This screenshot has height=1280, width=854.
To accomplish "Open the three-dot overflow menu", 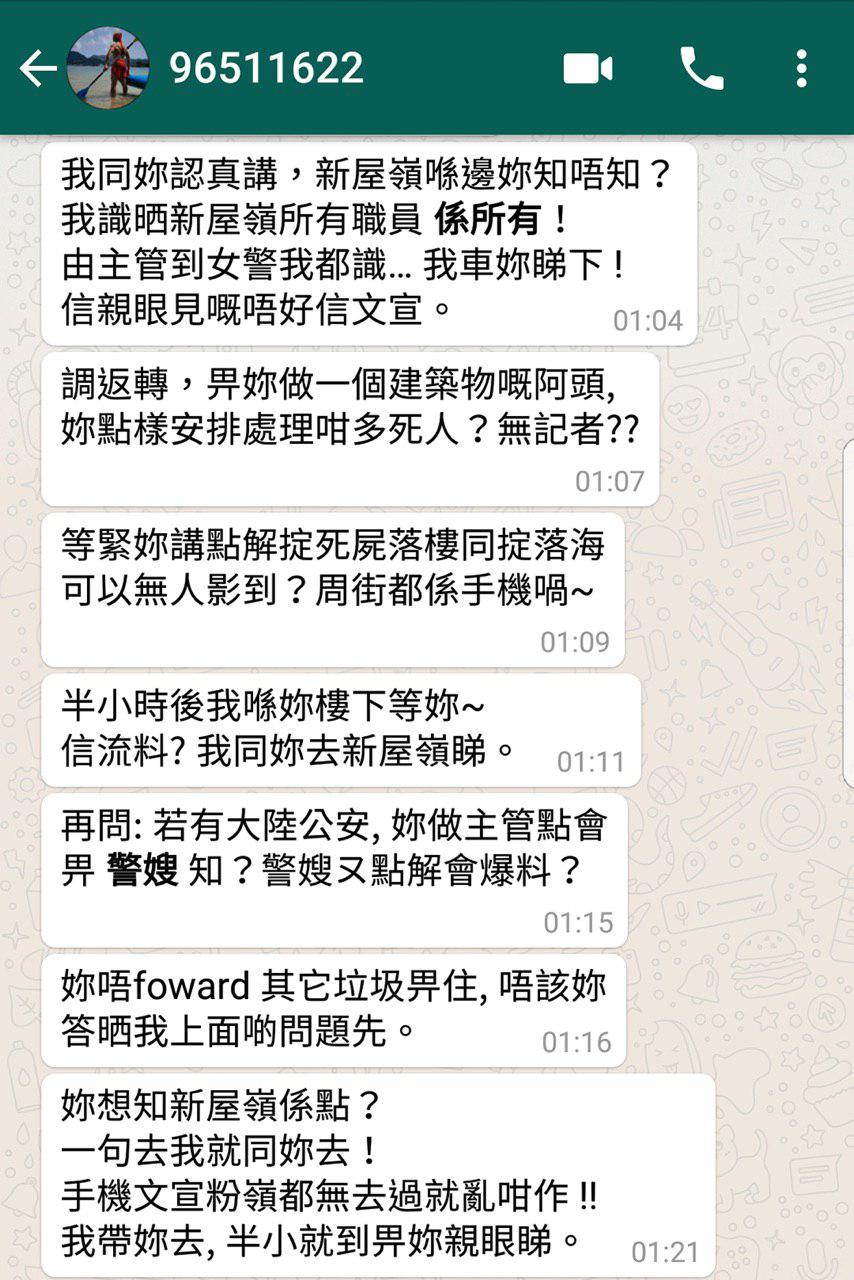I will (801, 69).
